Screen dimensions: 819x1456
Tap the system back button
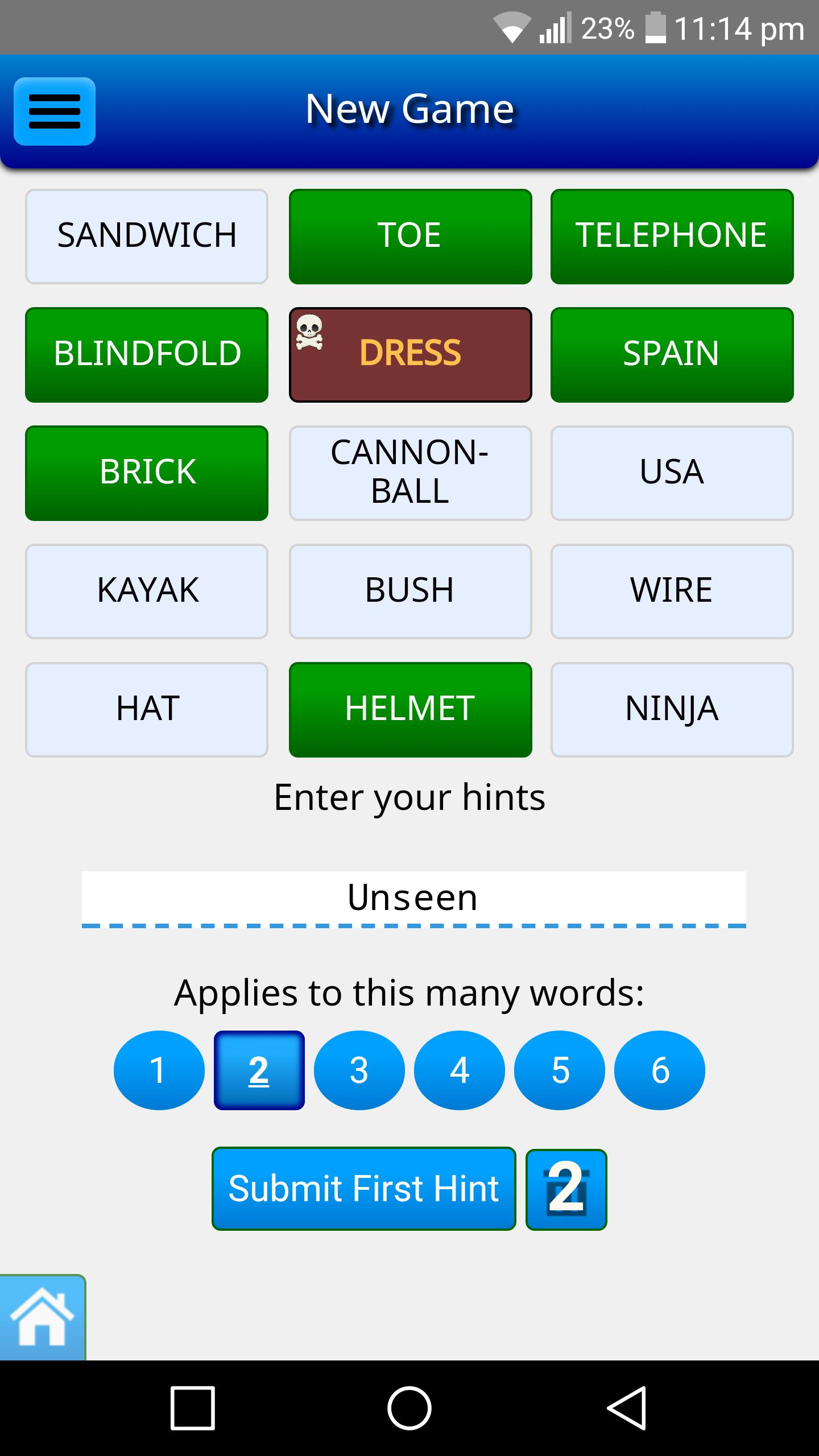tap(626, 1408)
